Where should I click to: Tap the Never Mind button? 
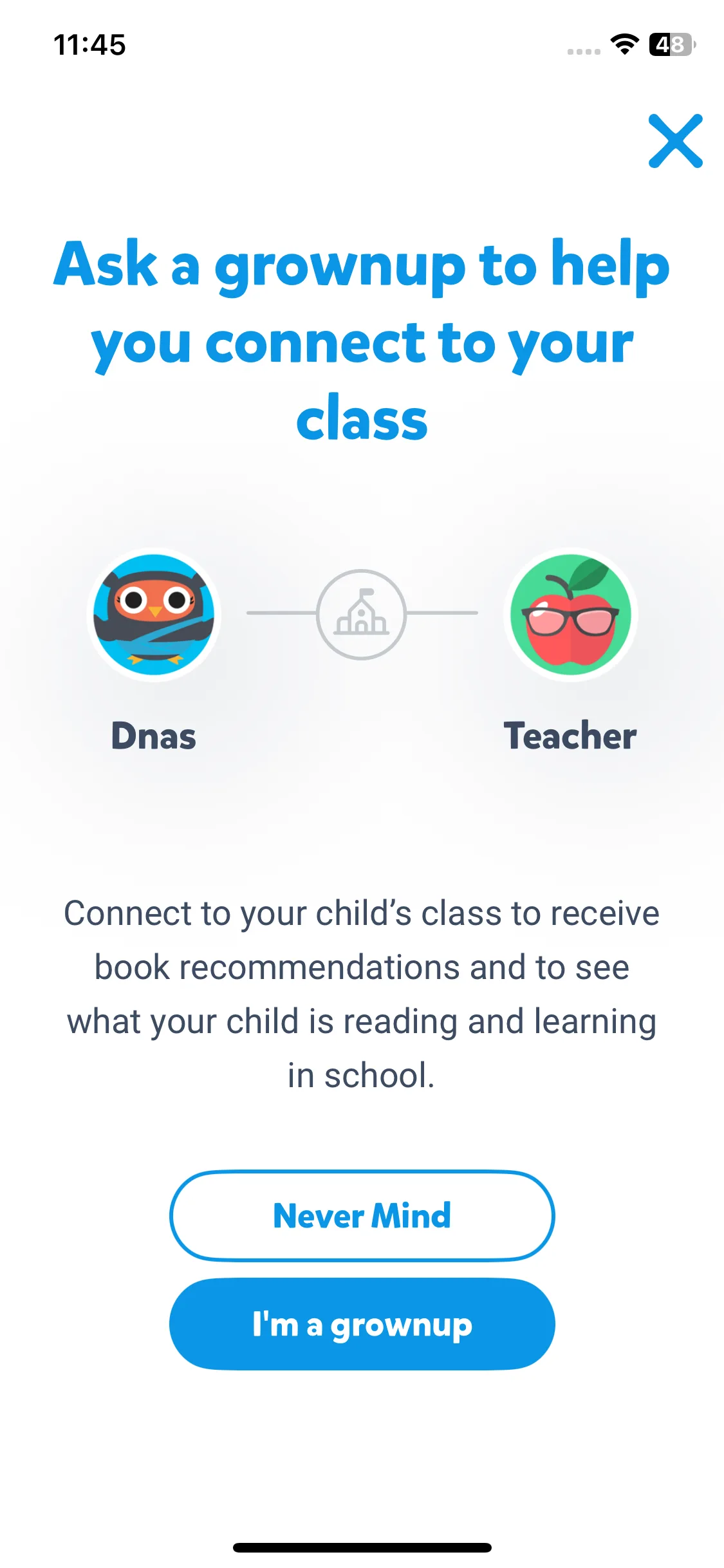tap(362, 1215)
